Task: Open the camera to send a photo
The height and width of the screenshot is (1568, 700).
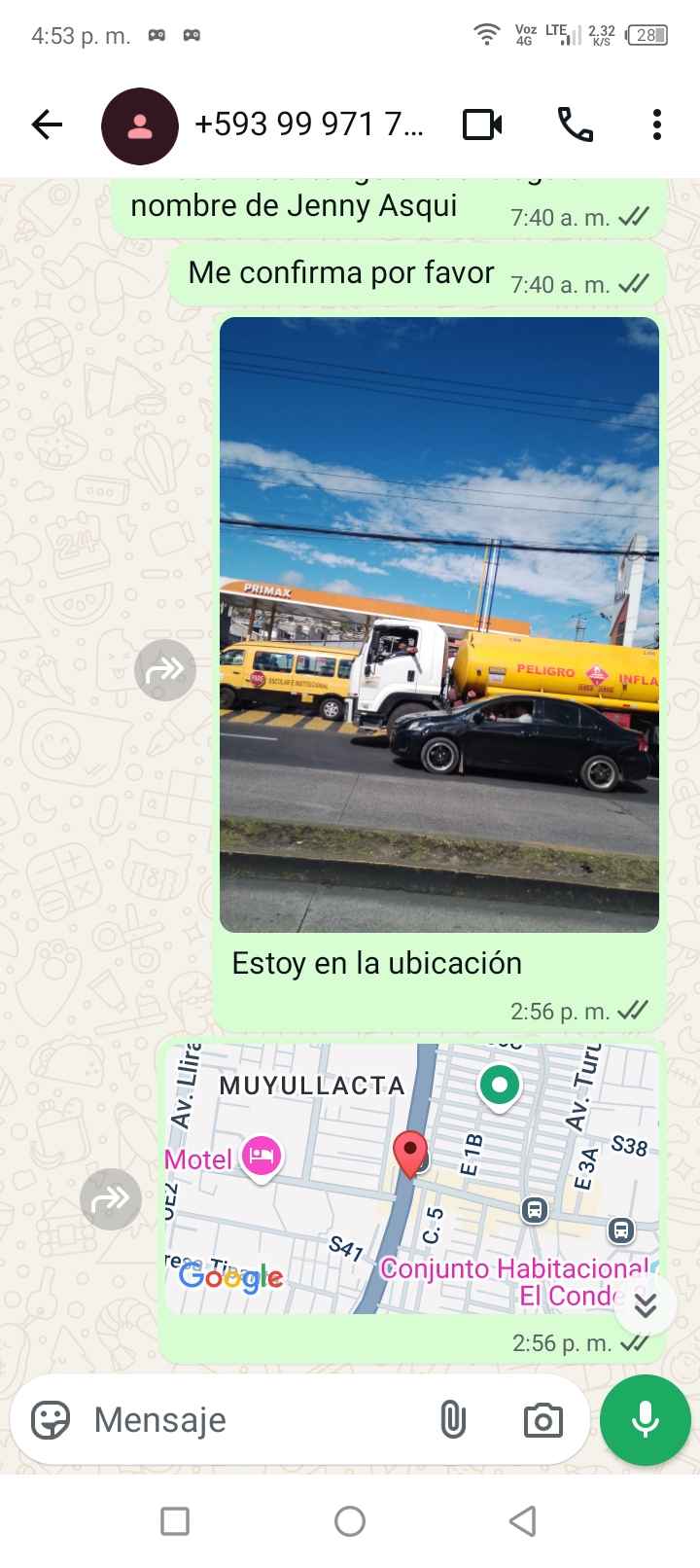Action: pyautogui.click(x=542, y=1420)
